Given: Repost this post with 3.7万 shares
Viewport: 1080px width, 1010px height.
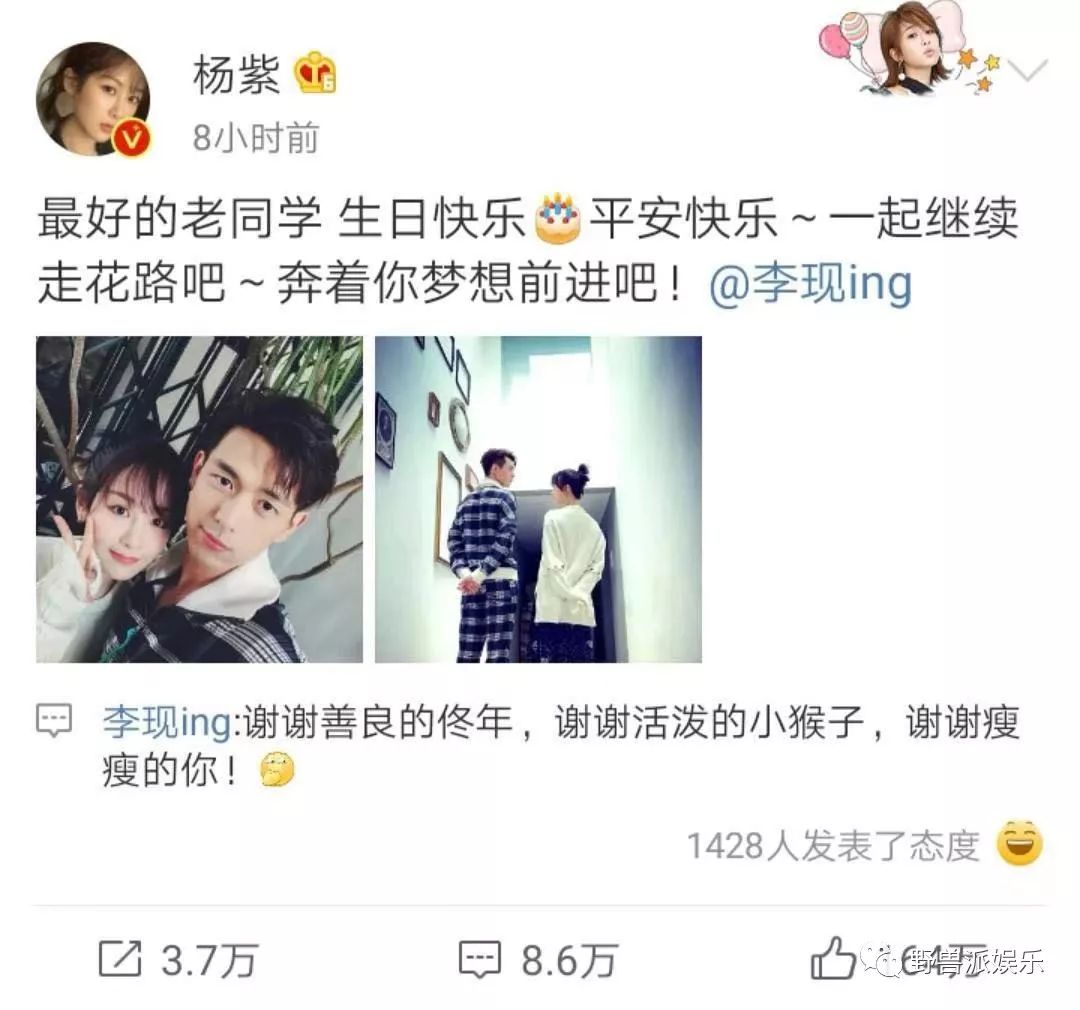Looking at the screenshot, I should [x=178, y=960].
